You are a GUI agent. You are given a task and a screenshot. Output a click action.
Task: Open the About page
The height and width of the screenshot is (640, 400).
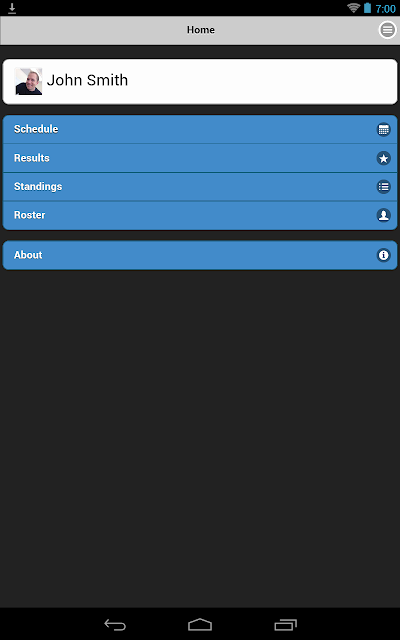coord(200,255)
